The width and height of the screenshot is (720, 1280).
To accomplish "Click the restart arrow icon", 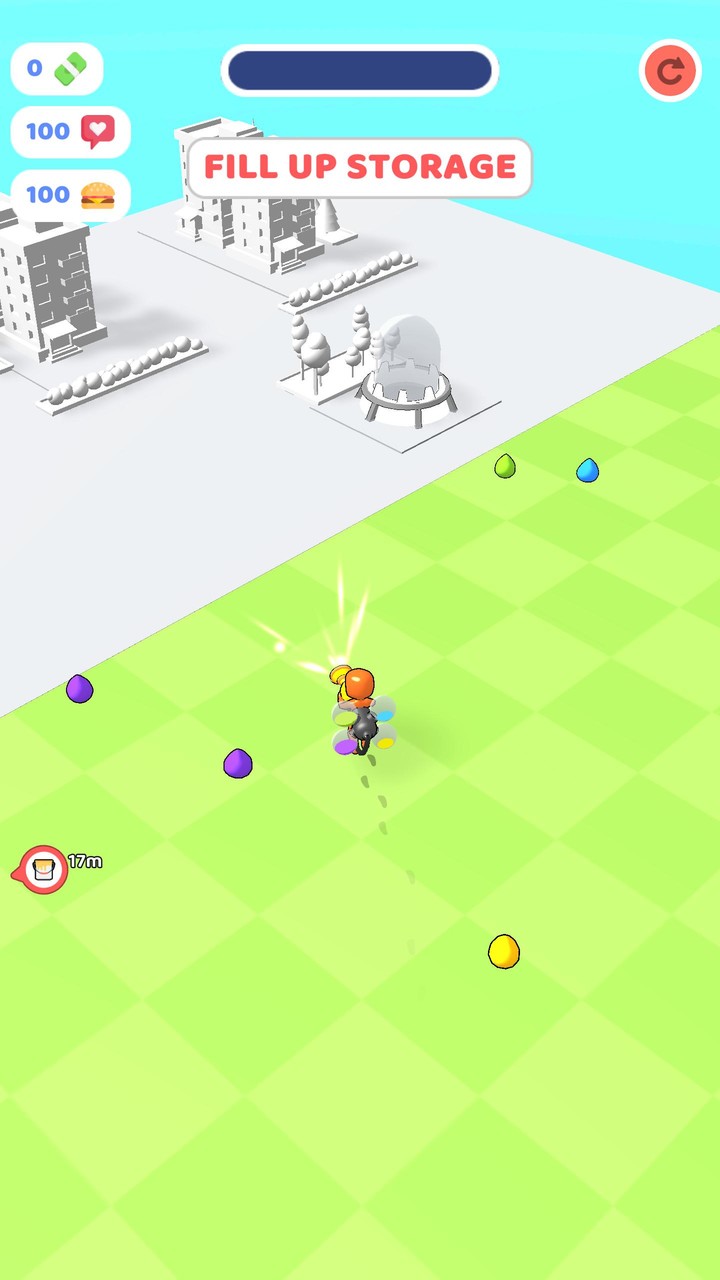I will pyautogui.click(x=670, y=69).
